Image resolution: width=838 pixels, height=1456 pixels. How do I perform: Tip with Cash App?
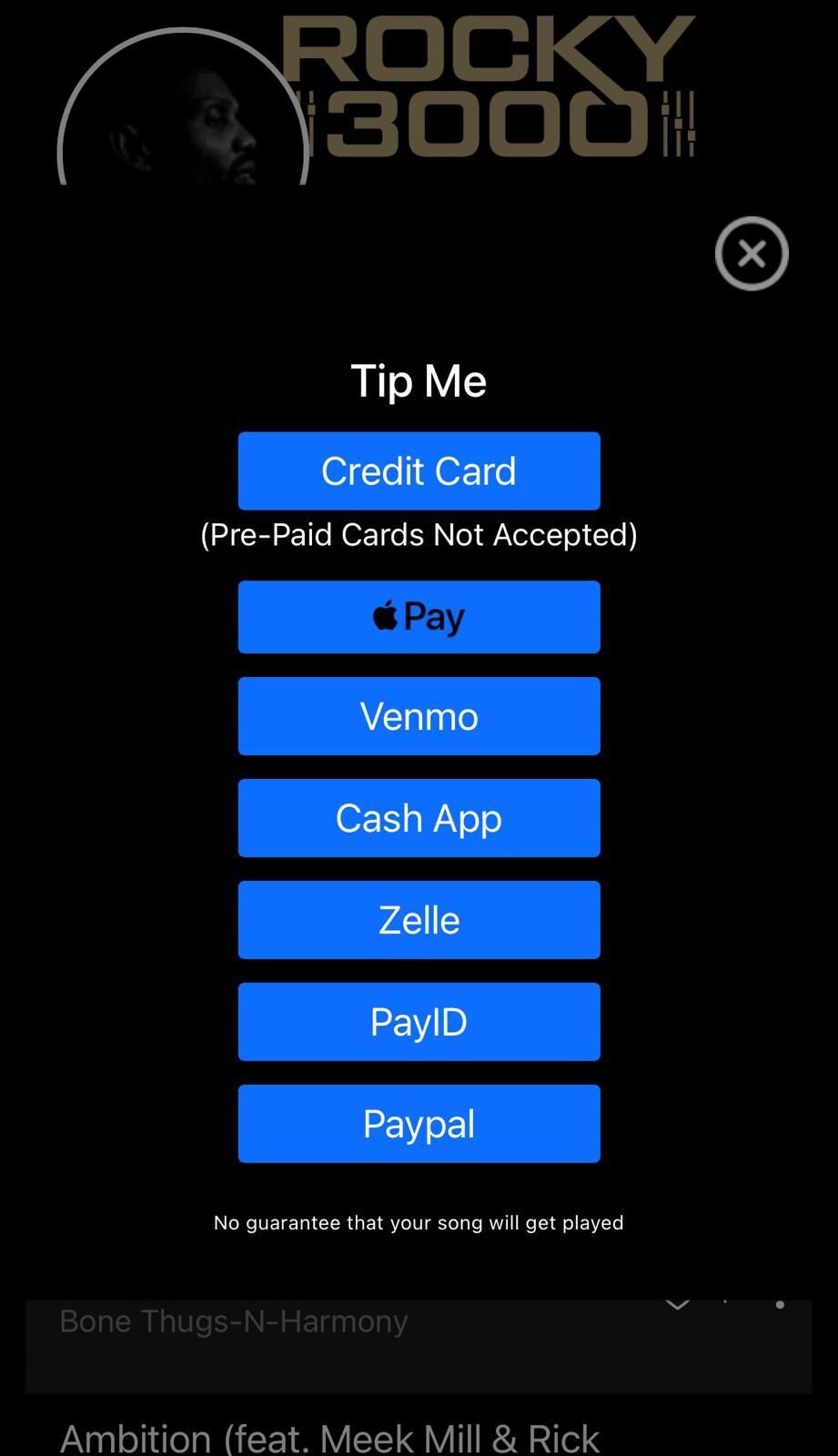(x=419, y=818)
